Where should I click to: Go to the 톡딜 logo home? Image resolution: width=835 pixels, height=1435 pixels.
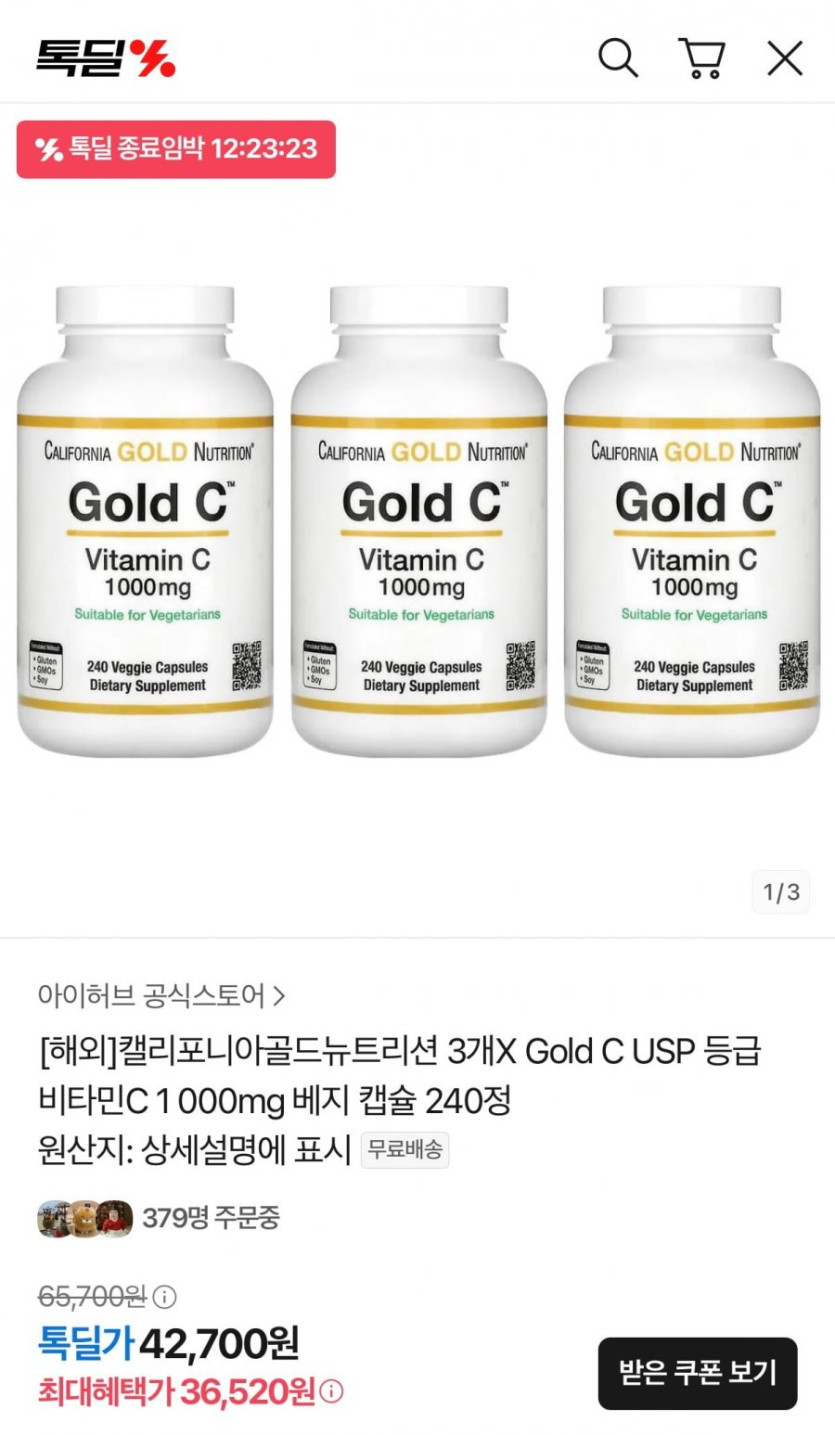(106, 57)
